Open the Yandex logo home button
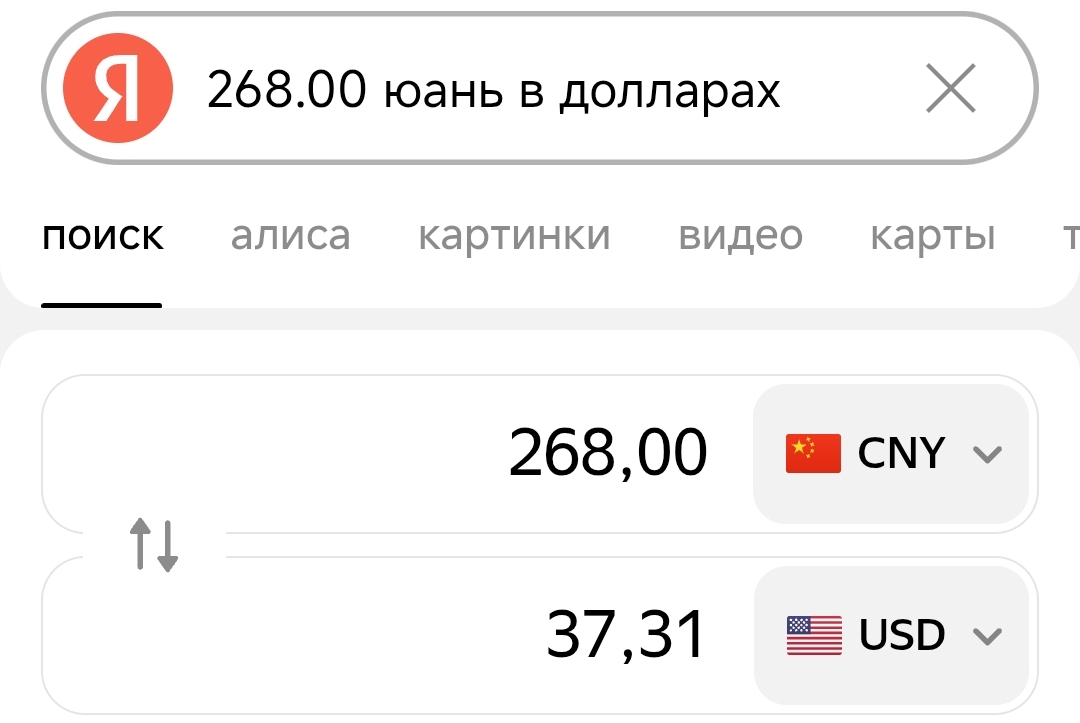The height and width of the screenshot is (723, 1080). [118, 90]
